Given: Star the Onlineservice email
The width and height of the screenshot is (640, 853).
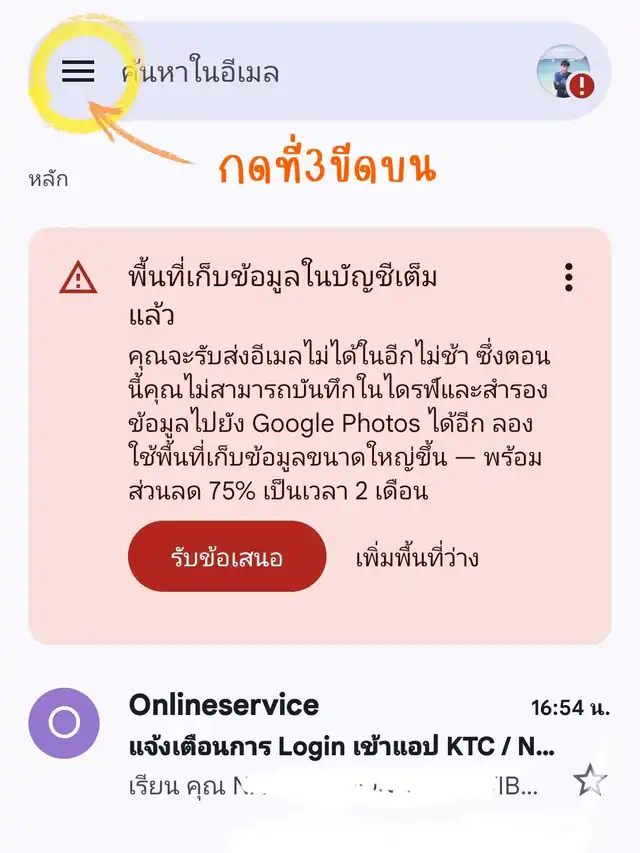Looking at the screenshot, I should pos(590,781).
